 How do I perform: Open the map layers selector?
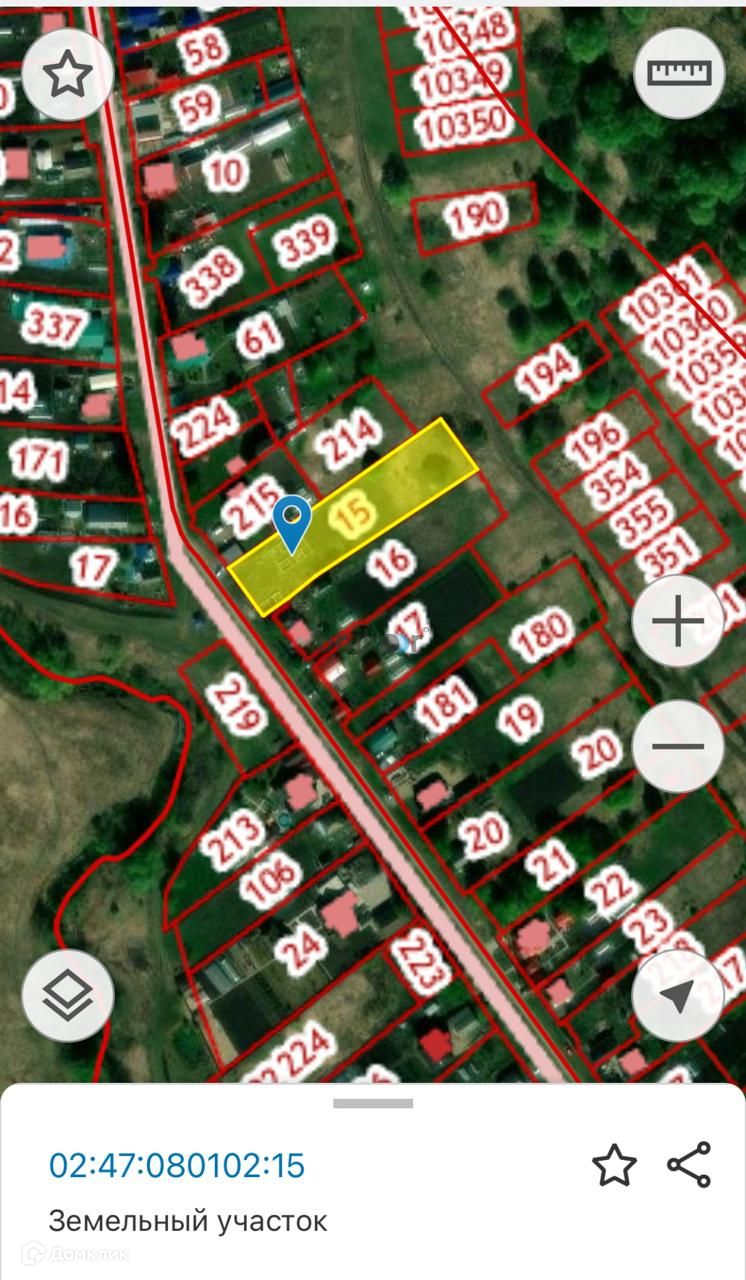point(68,995)
